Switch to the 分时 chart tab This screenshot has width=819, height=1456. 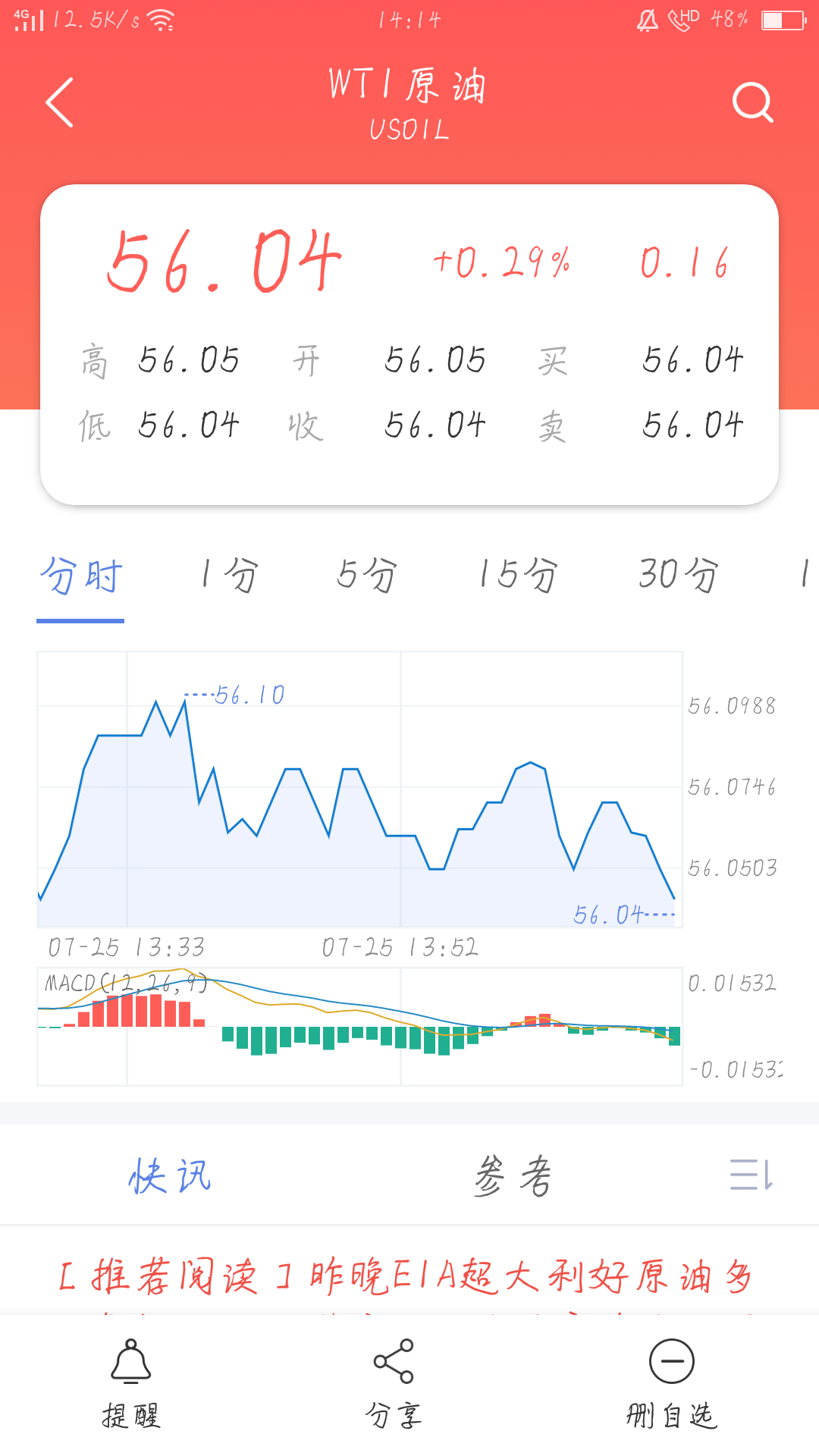click(x=80, y=576)
